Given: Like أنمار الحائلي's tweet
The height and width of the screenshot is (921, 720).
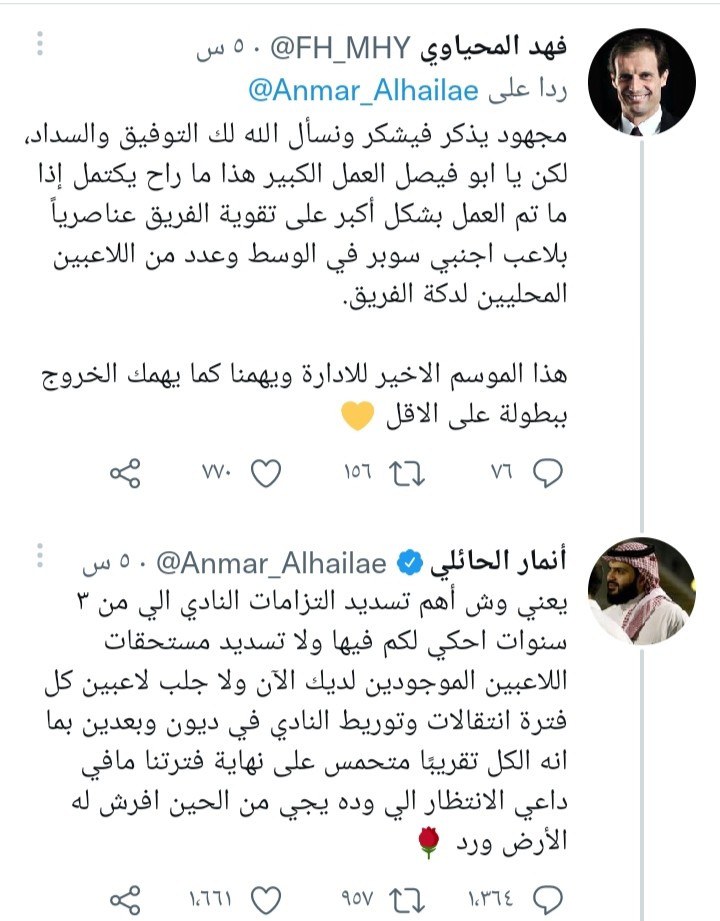Looking at the screenshot, I should coord(265,897).
